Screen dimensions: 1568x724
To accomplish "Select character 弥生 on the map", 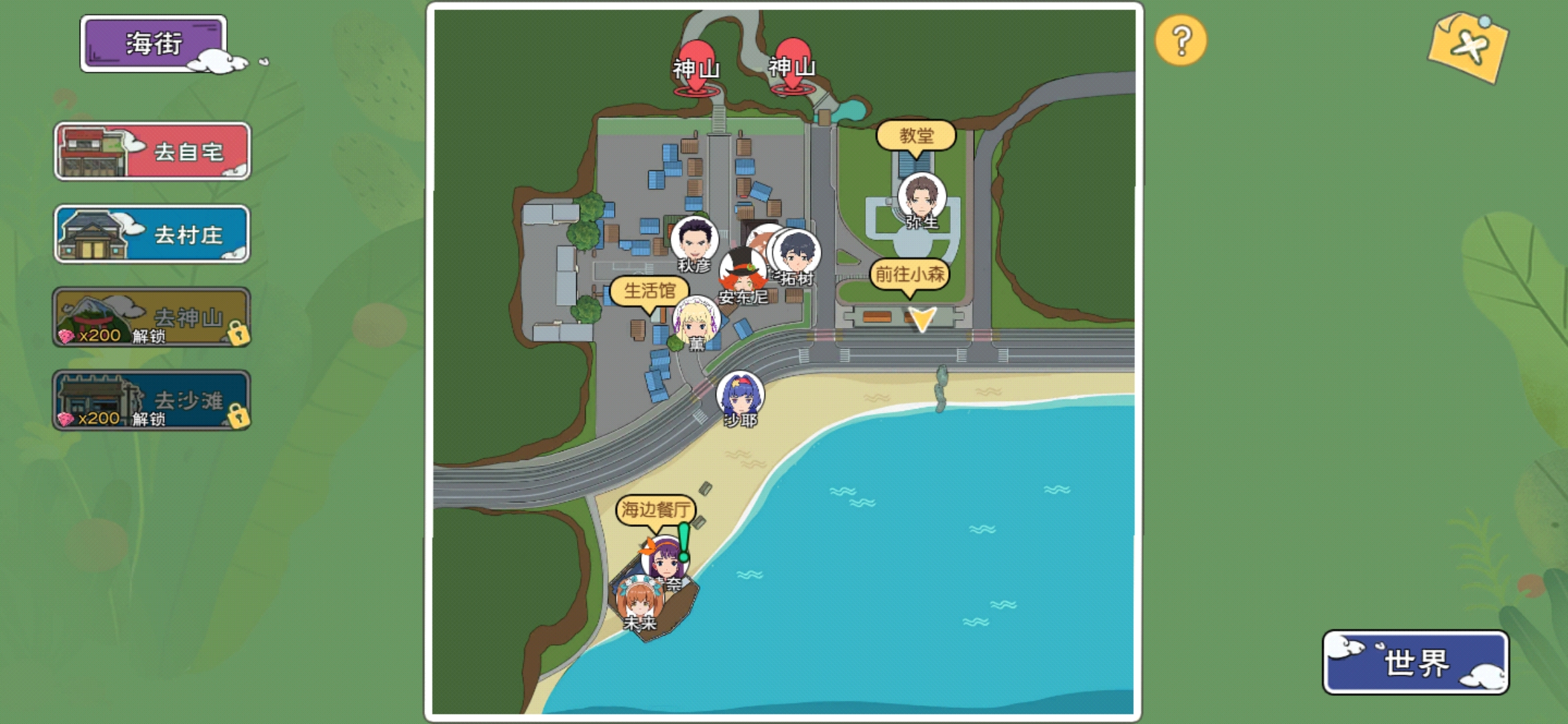I will pos(921,198).
